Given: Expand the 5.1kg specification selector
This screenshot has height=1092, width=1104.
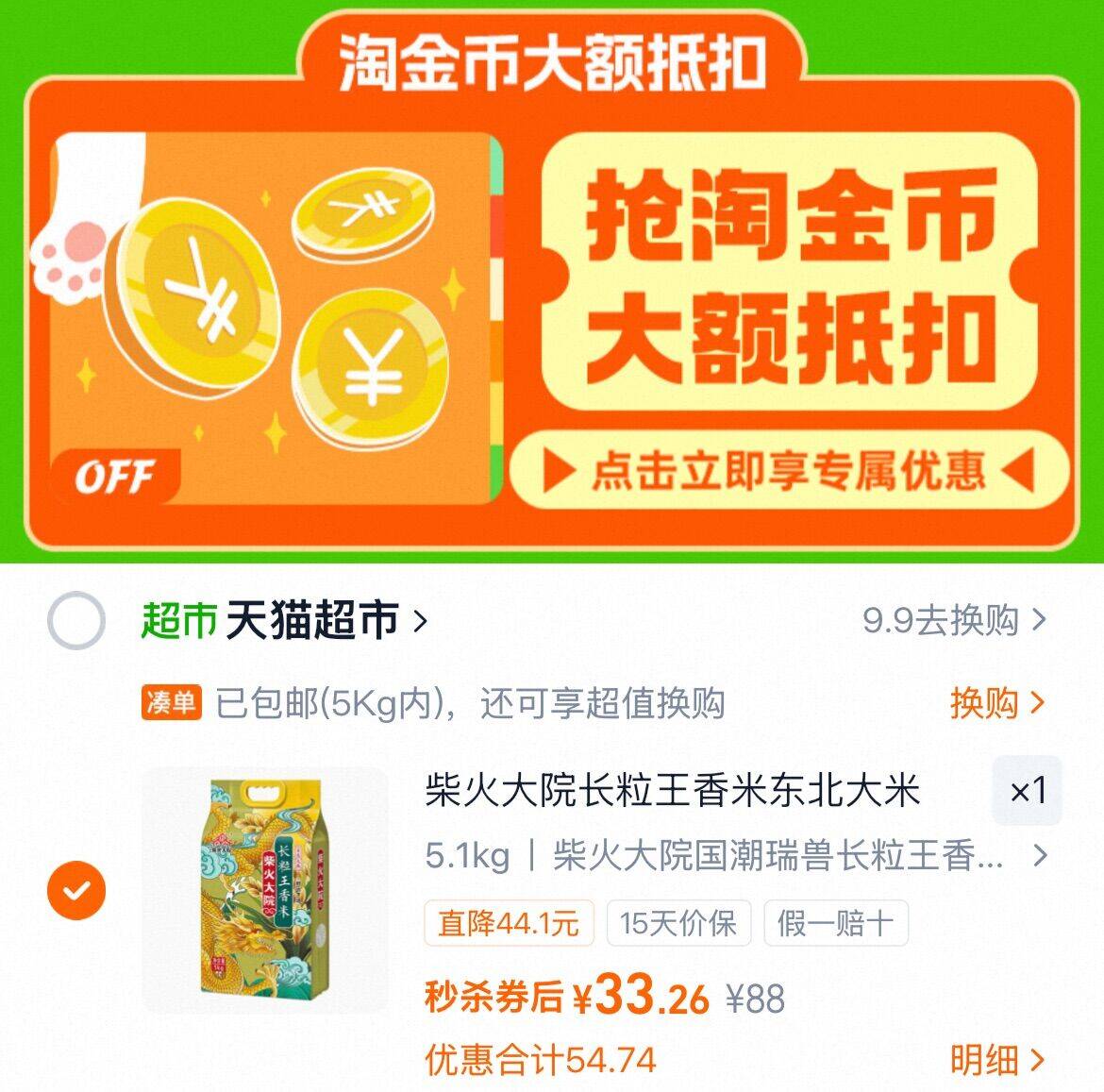Looking at the screenshot, I should 734,856.
